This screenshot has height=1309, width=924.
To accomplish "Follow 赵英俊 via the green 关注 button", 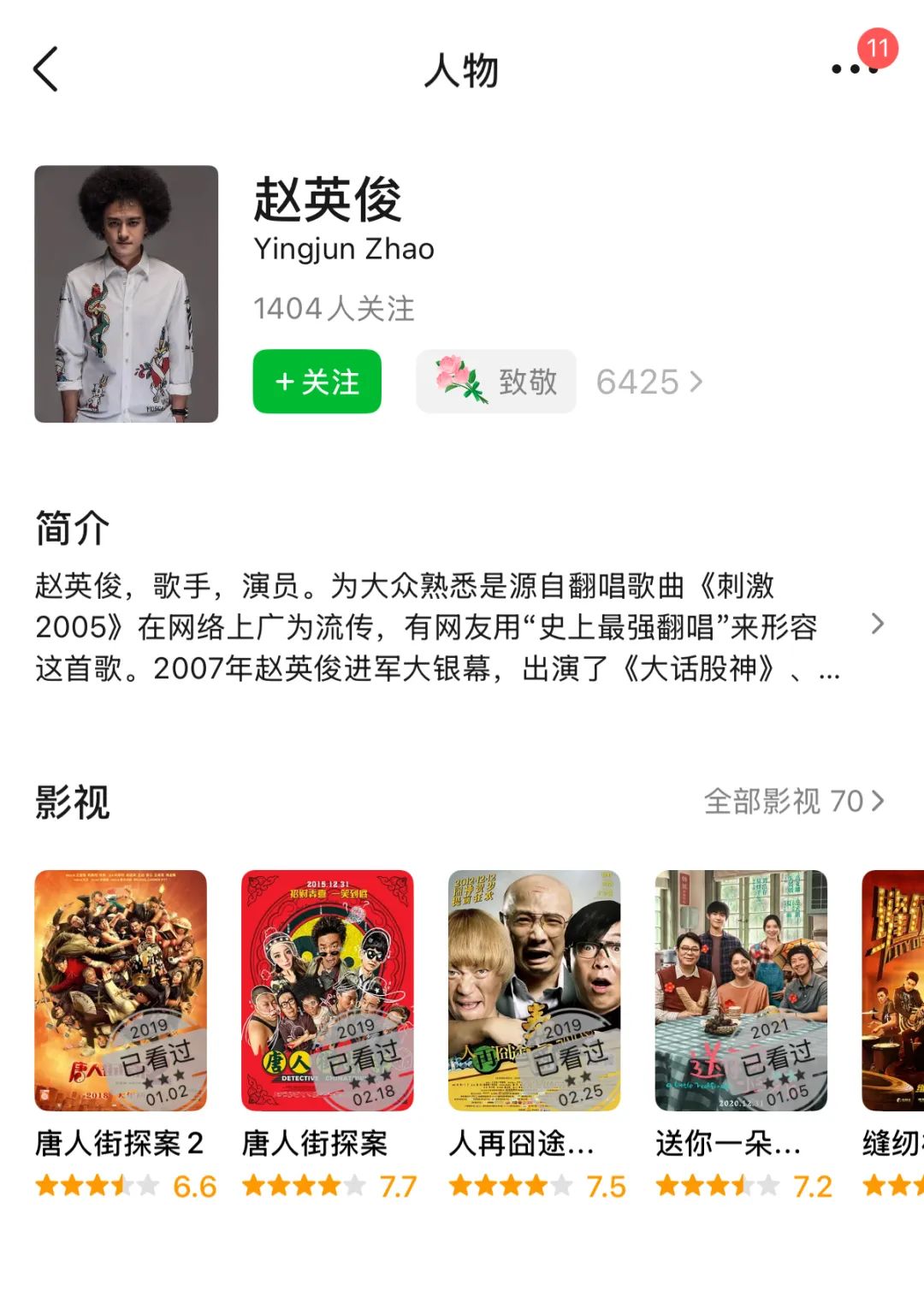I will (317, 382).
